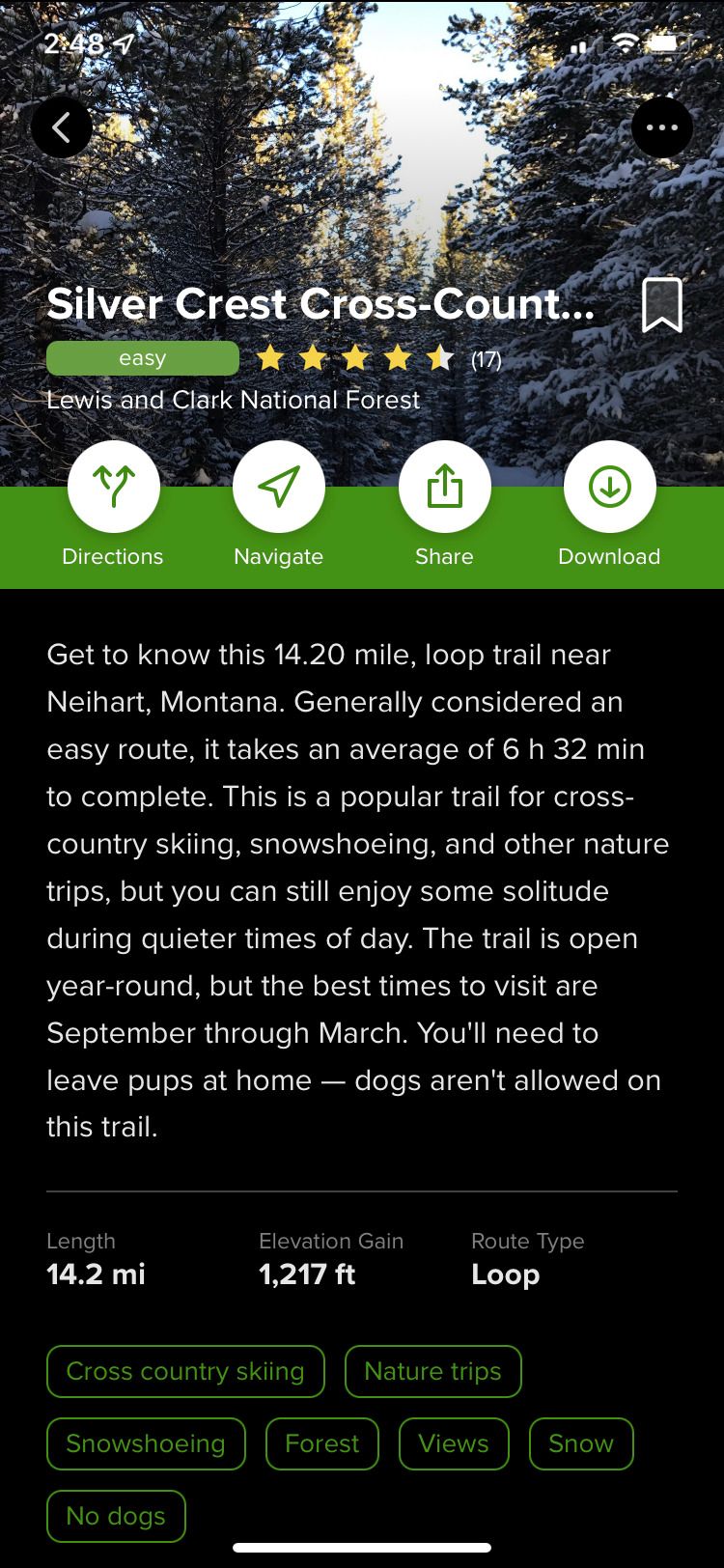Image resolution: width=724 pixels, height=1568 pixels.
Task: Select the Snow tag
Action: 580,1443
